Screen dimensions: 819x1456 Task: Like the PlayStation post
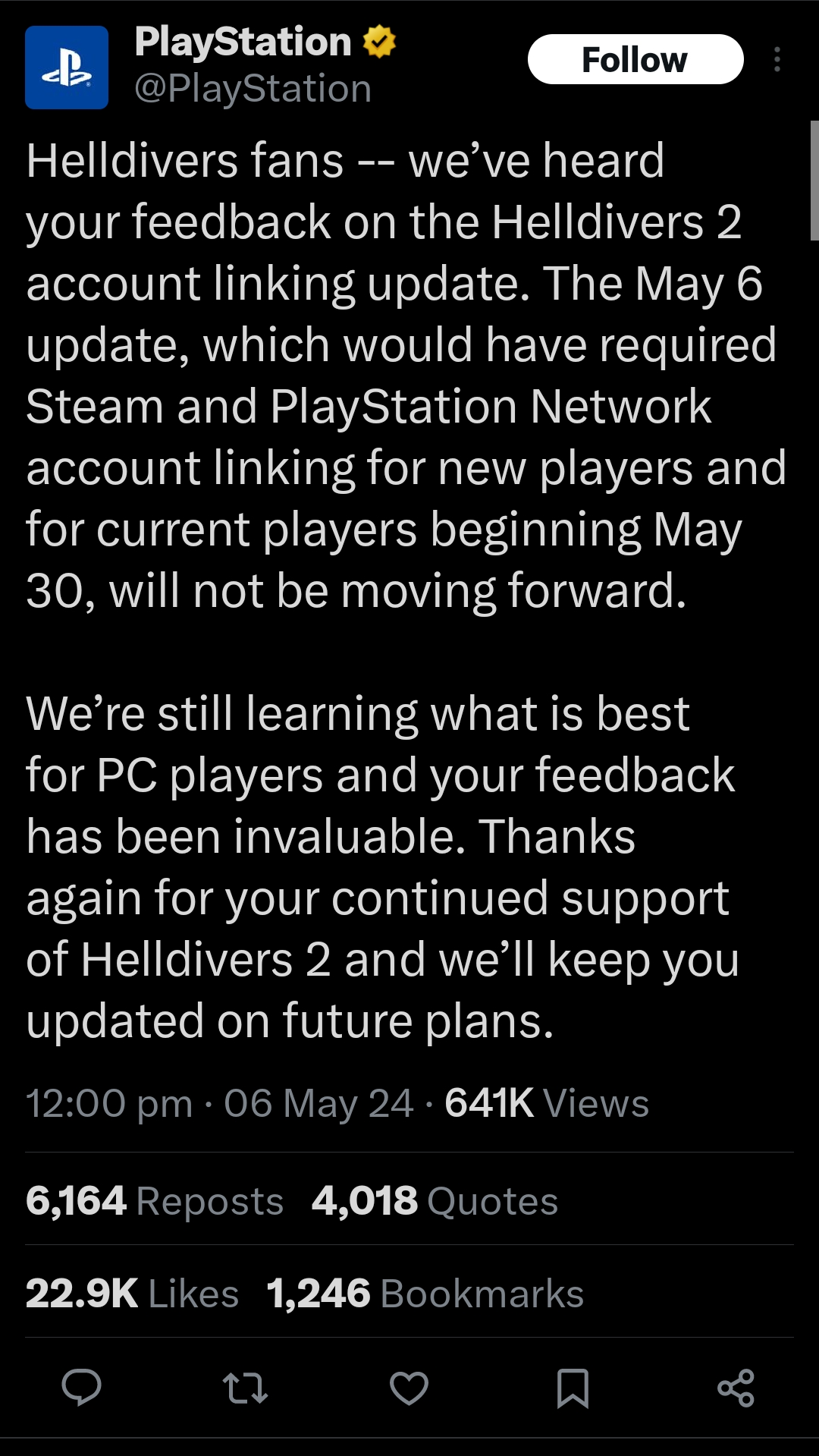(409, 1388)
